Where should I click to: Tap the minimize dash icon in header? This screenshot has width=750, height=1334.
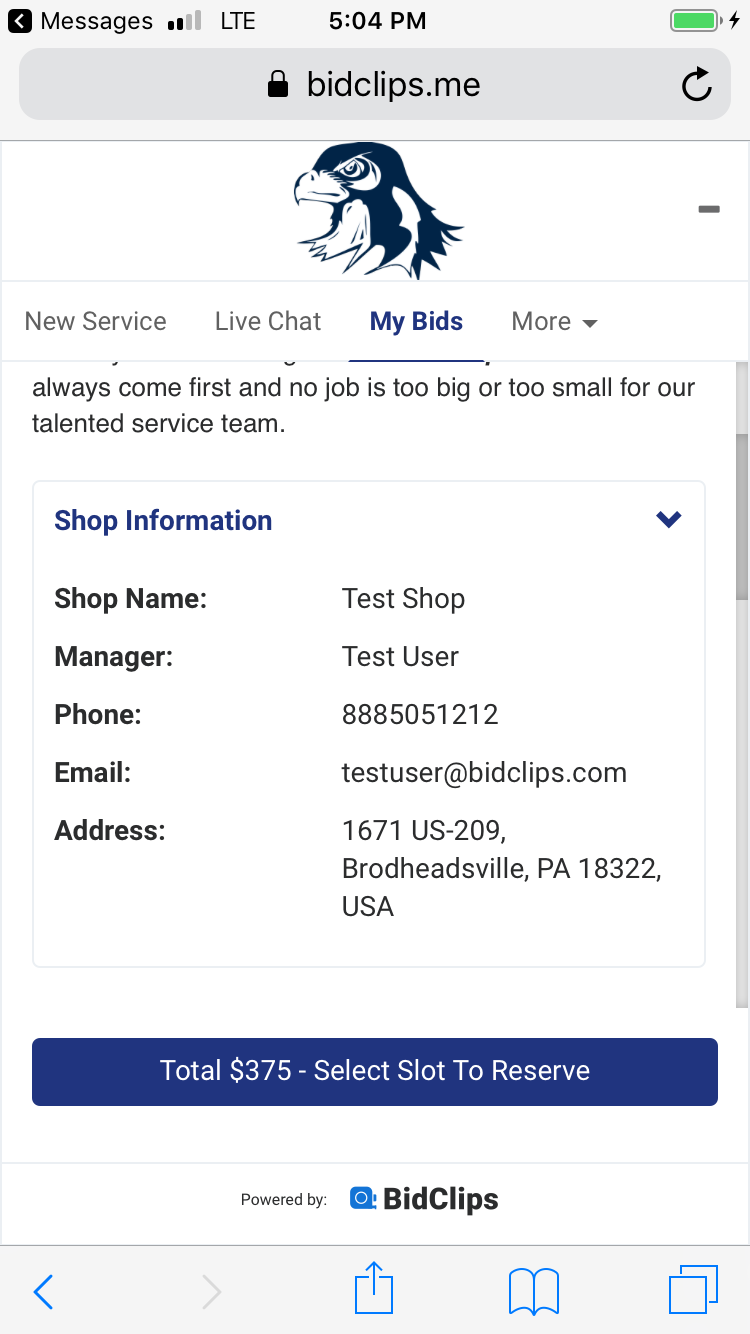(709, 209)
